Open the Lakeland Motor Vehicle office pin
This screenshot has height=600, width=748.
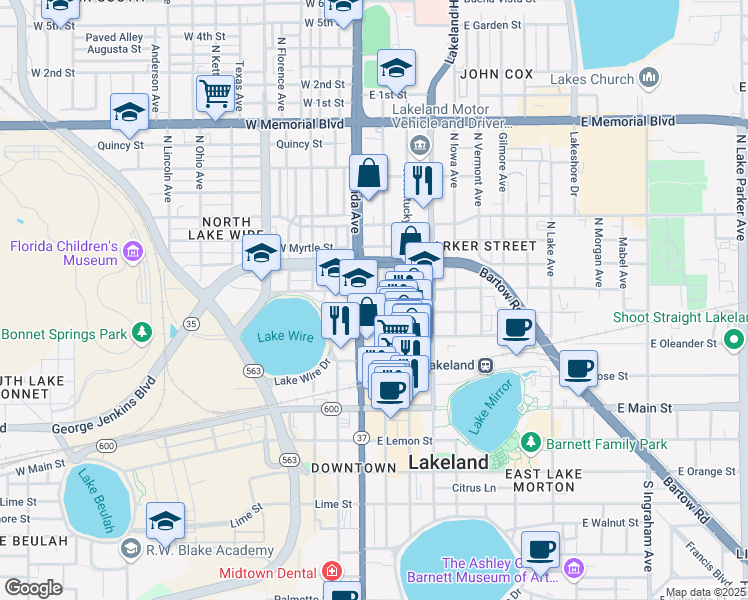point(420,145)
